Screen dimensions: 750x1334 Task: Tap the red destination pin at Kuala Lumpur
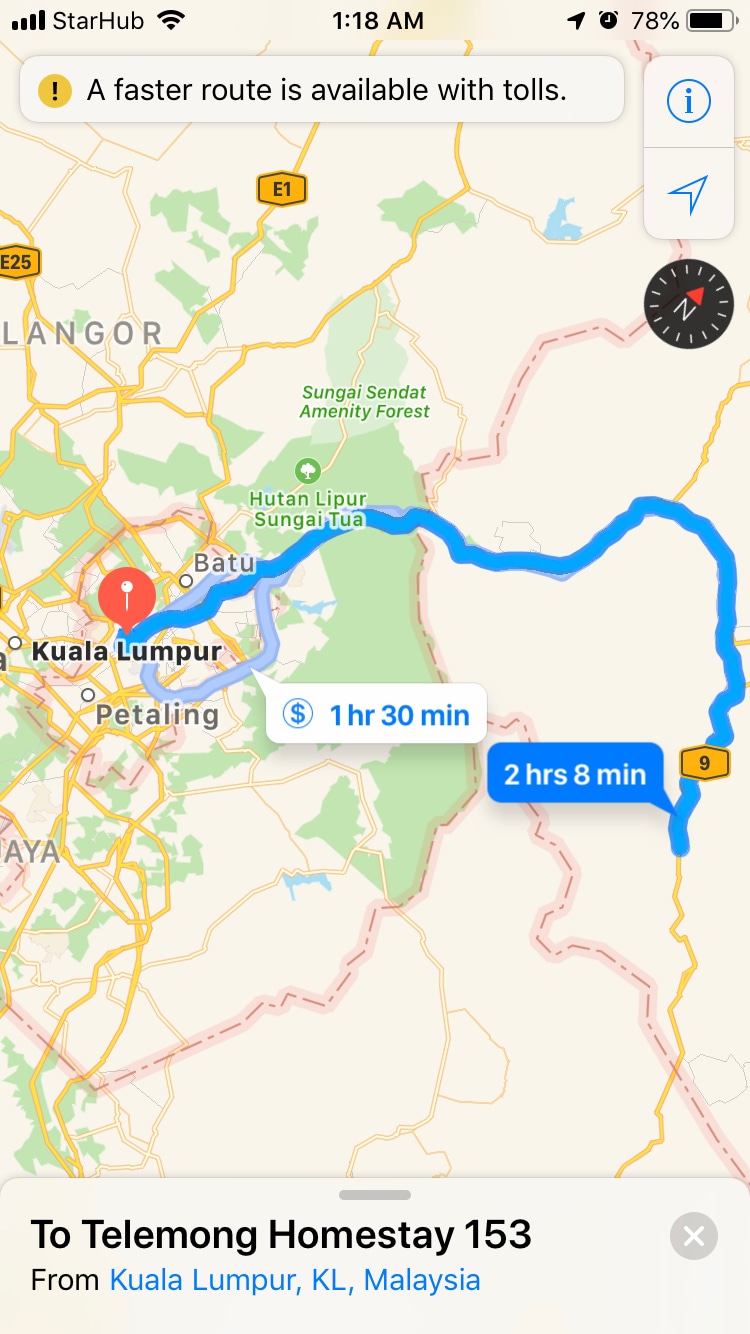[x=126, y=598]
